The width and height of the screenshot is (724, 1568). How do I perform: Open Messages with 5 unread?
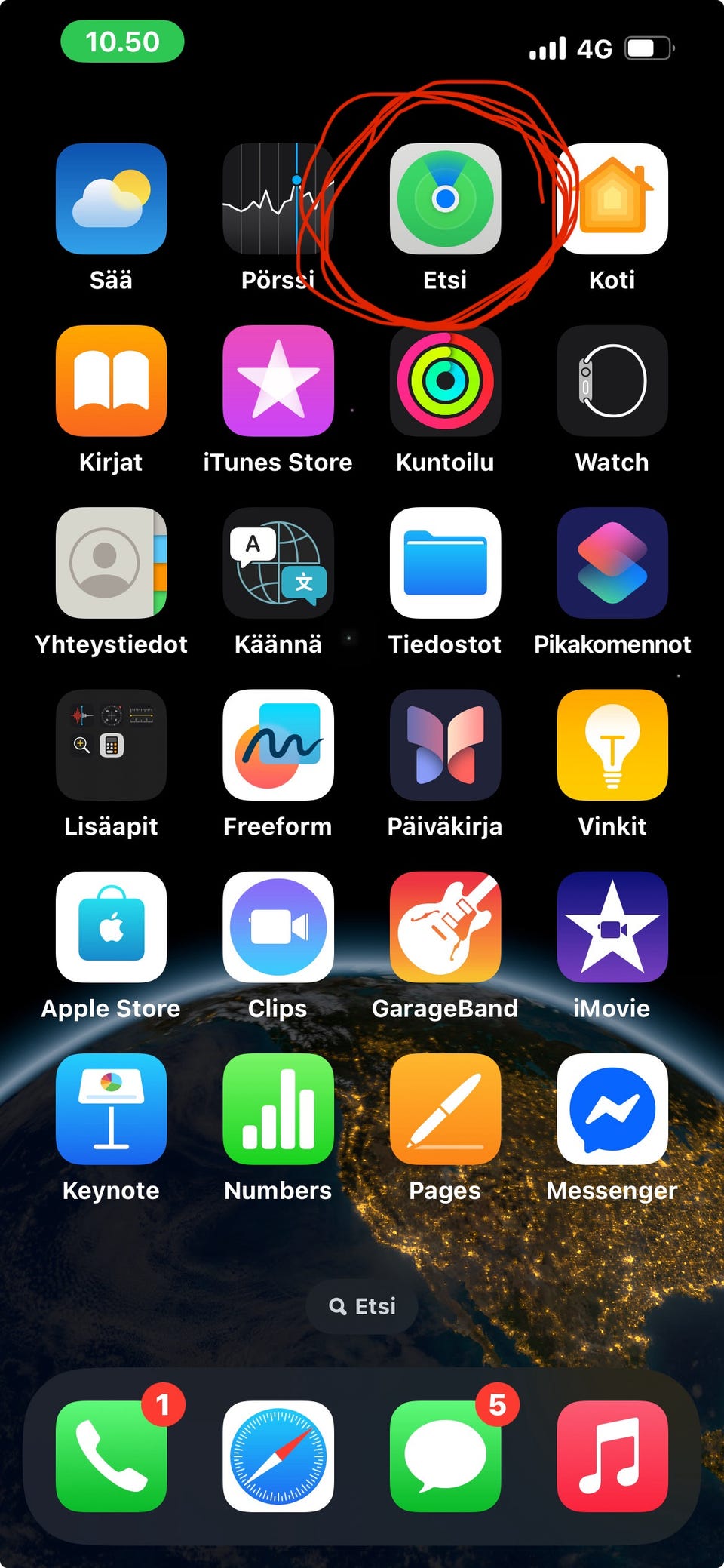point(445,1456)
